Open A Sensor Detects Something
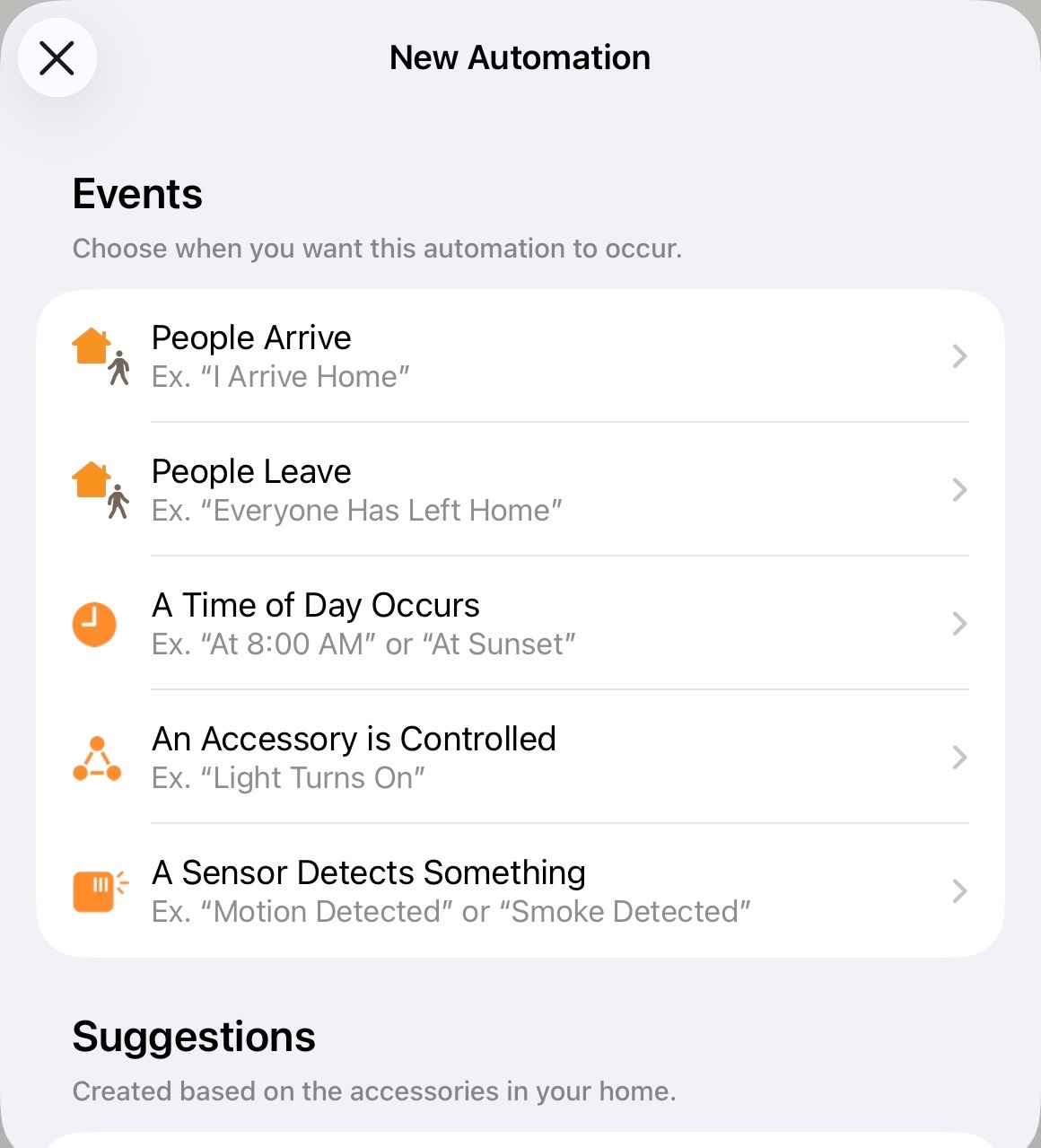The height and width of the screenshot is (1148, 1041). (x=520, y=891)
